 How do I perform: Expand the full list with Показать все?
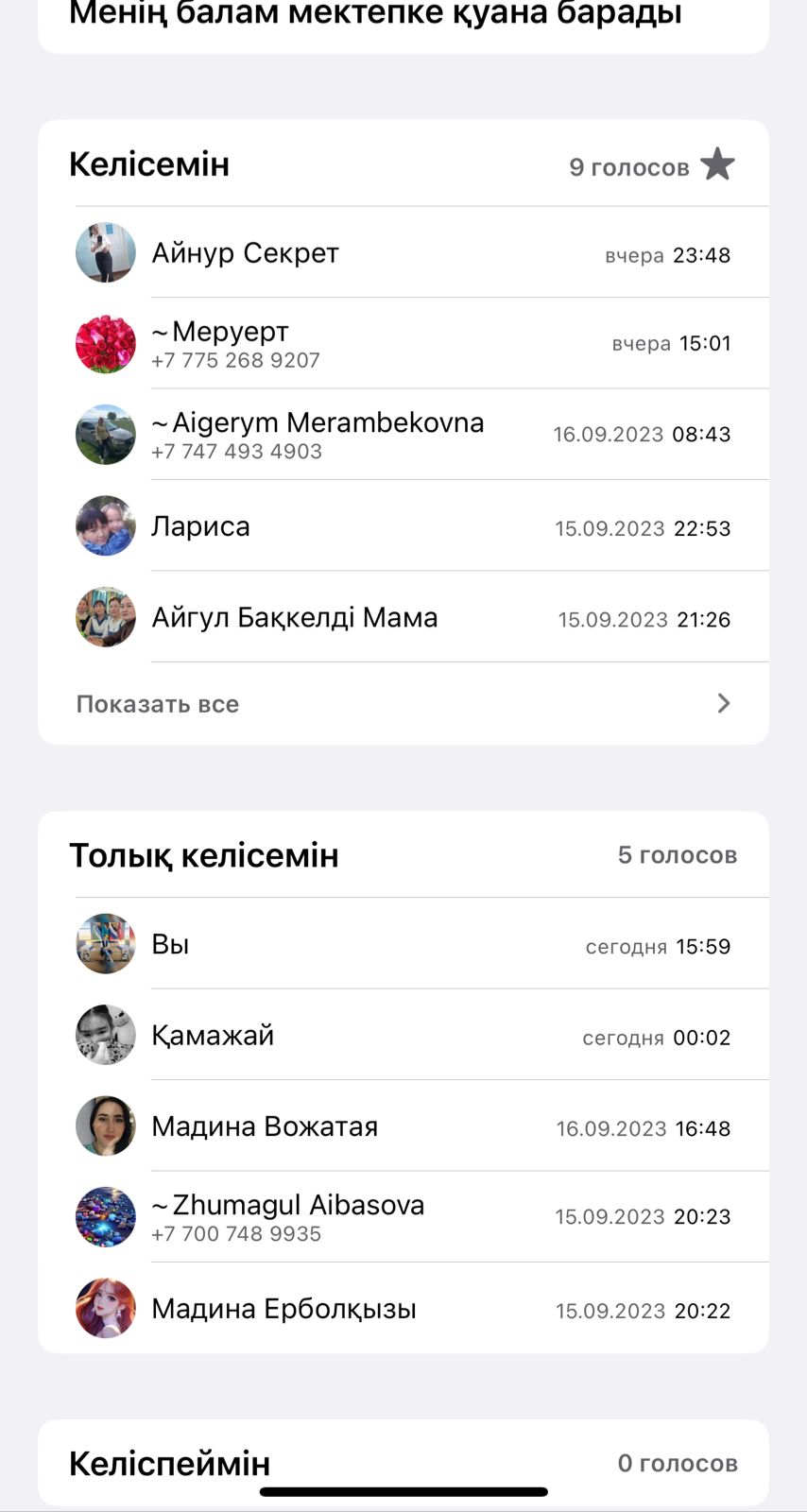(x=403, y=704)
